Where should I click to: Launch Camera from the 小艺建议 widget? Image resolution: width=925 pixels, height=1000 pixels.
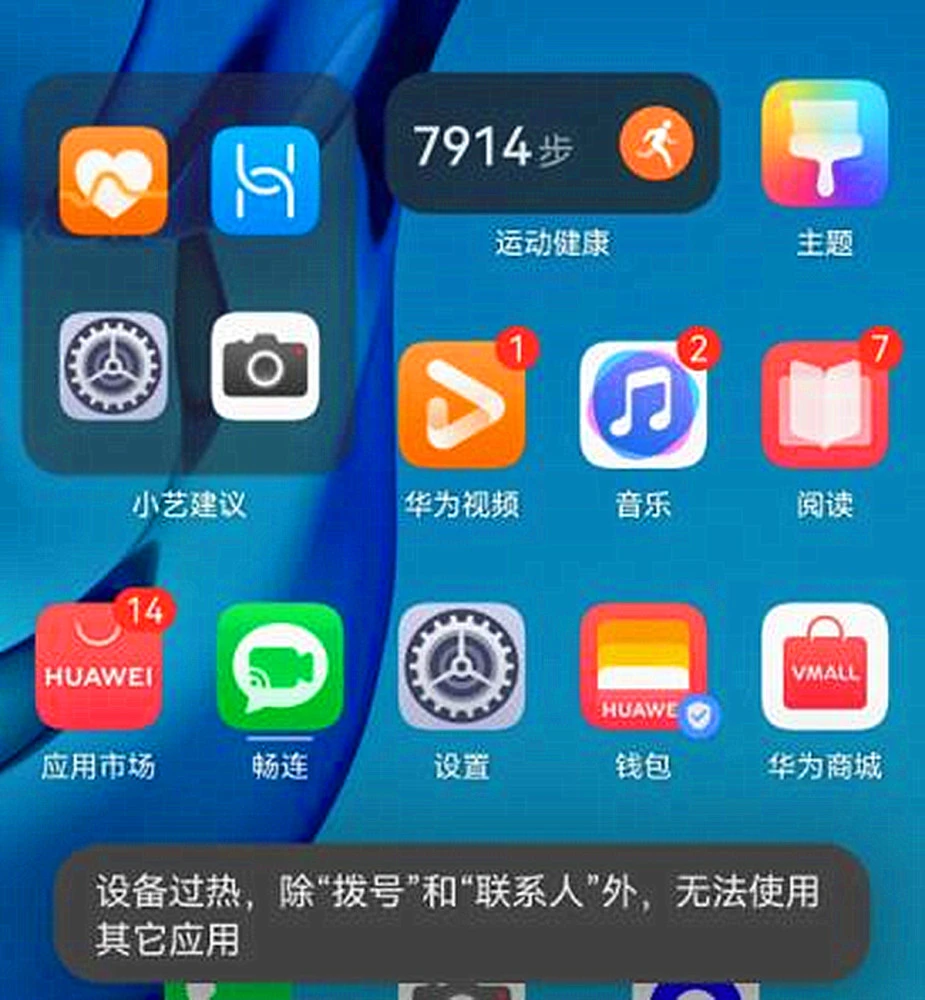coord(265,366)
